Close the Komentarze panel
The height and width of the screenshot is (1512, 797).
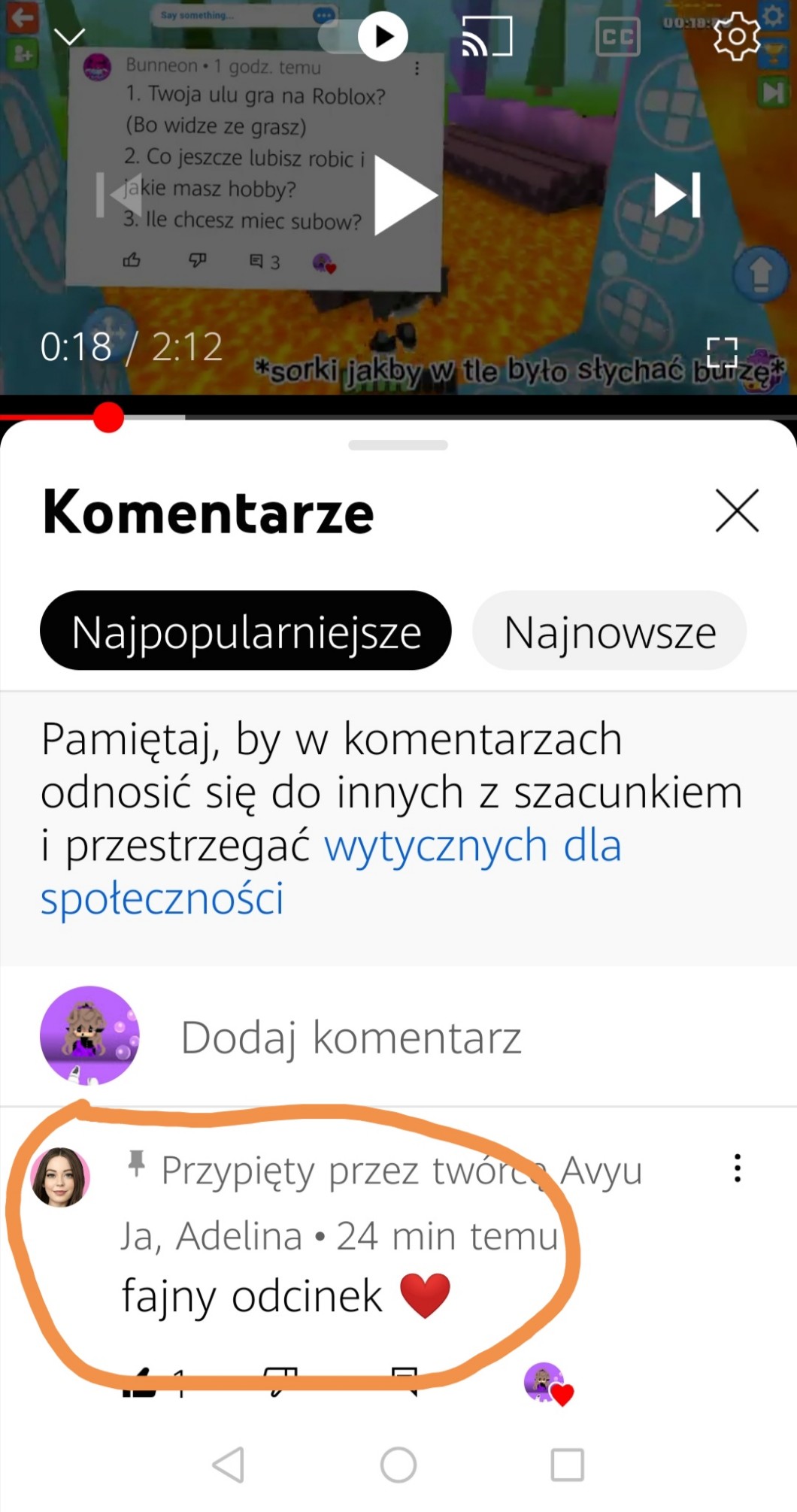(x=737, y=511)
